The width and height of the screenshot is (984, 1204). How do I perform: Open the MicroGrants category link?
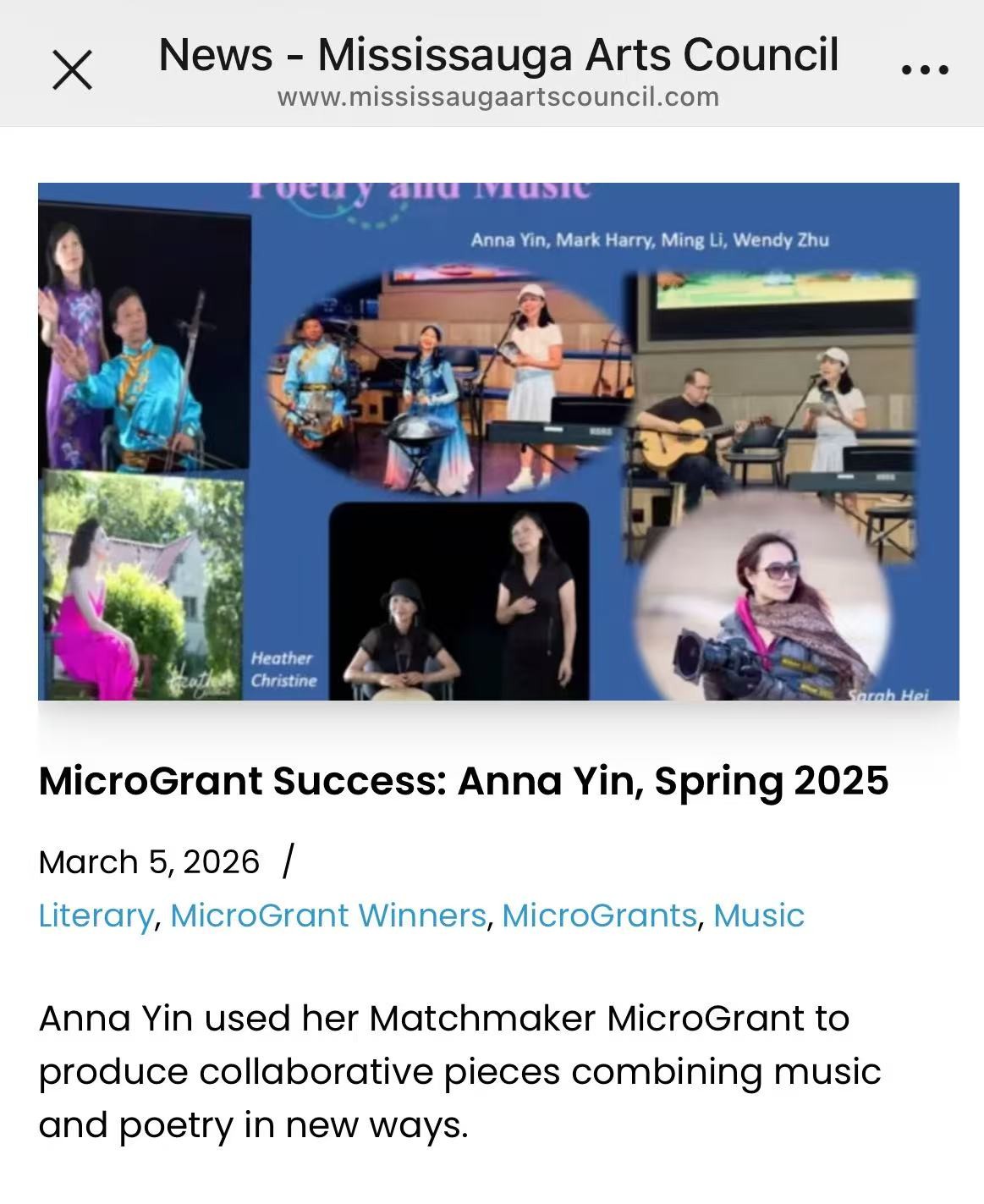click(x=599, y=915)
